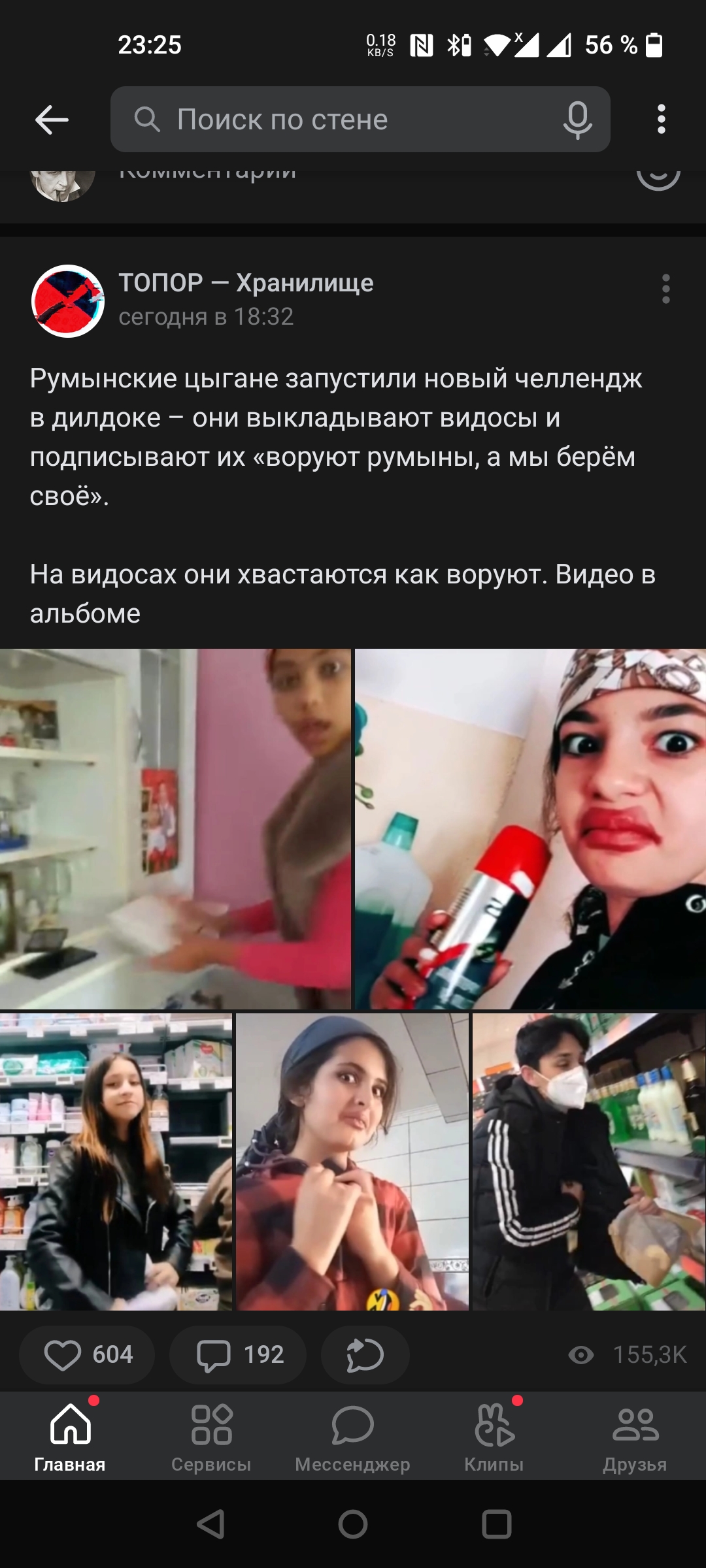This screenshot has height=1568, width=706.
Task: Share the post by ТОПОР
Action: [365, 1355]
